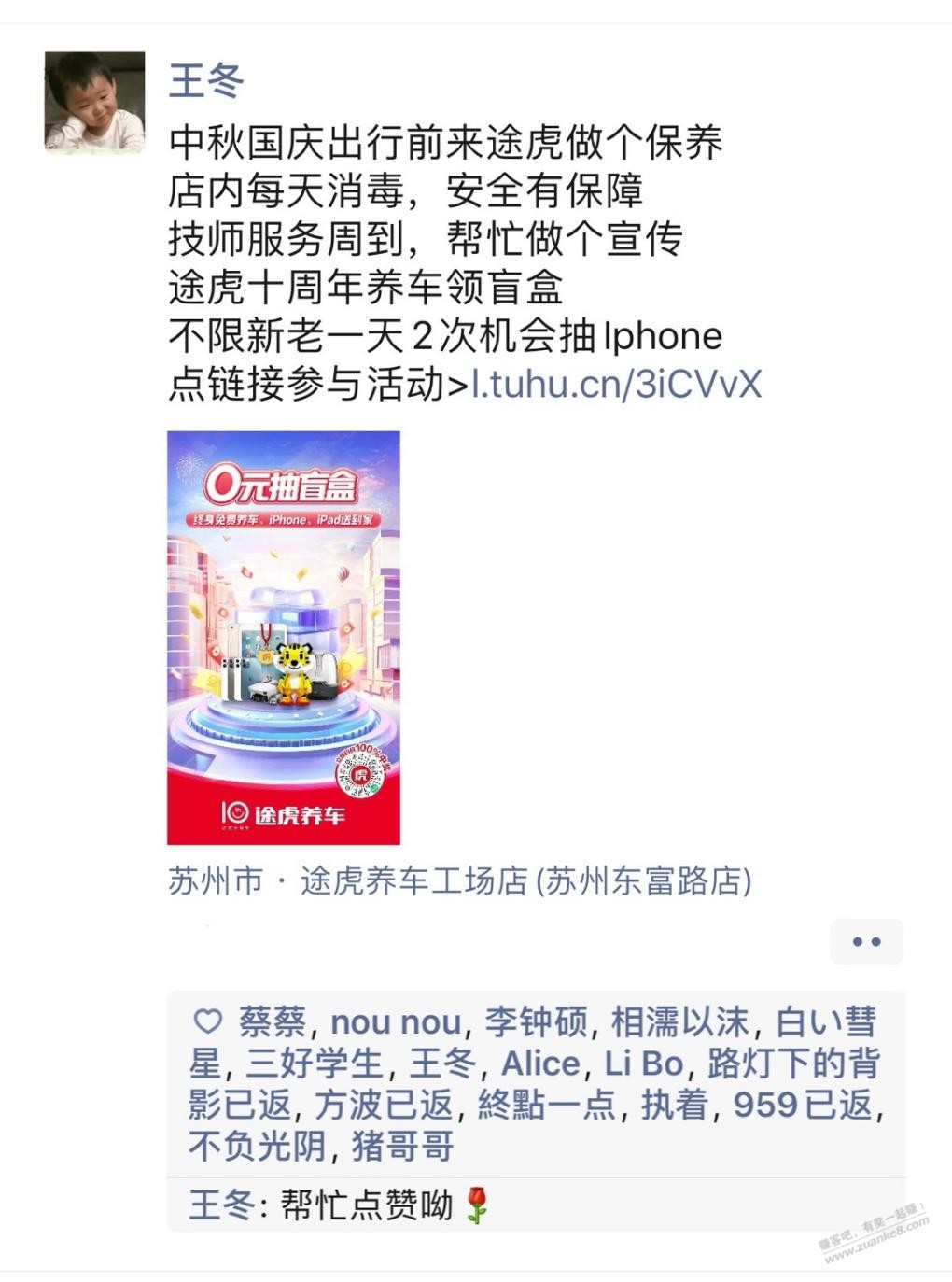Open Li Bo's profile from likes

[644, 1063]
